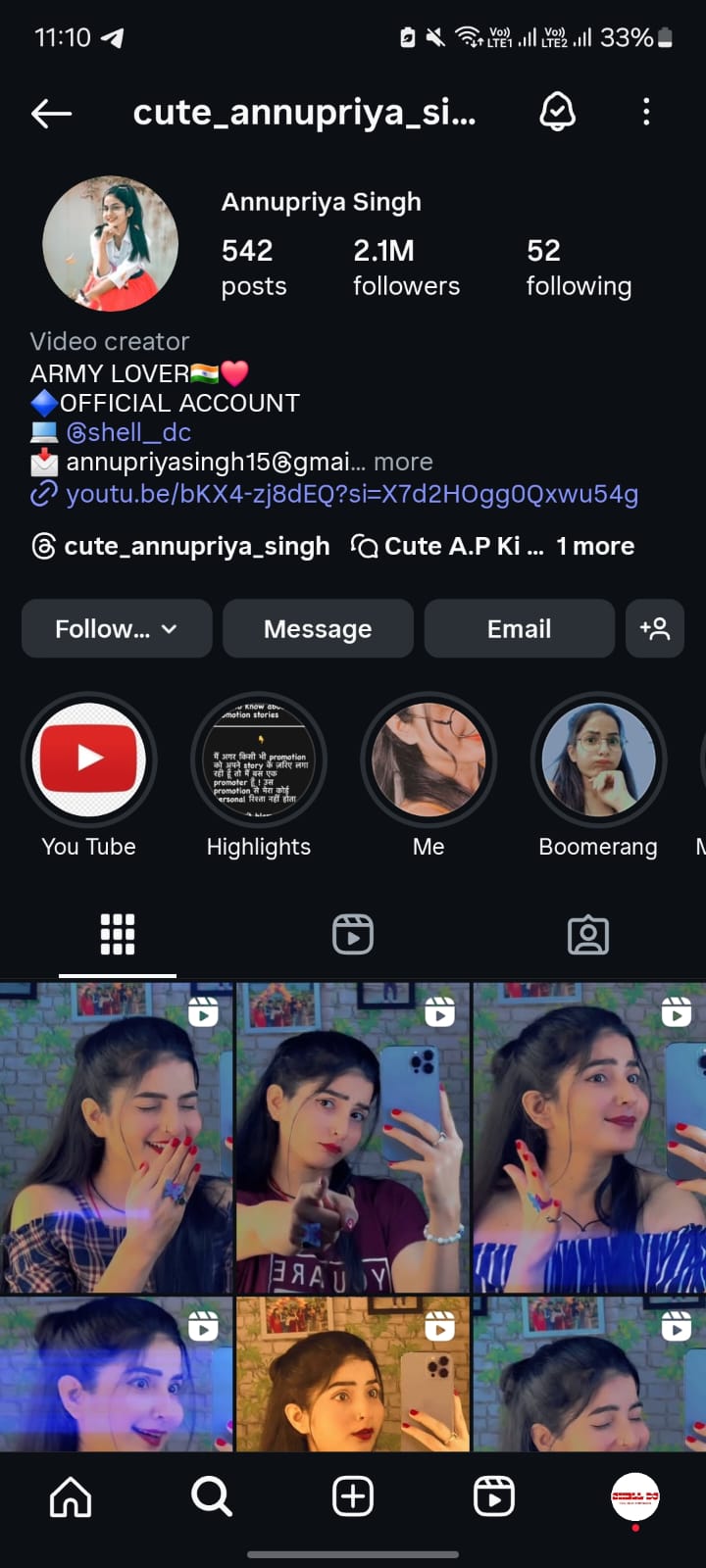Create a new post with plus icon
Image resolution: width=706 pixels, height=1568 pixels.
click(353, 1496)
